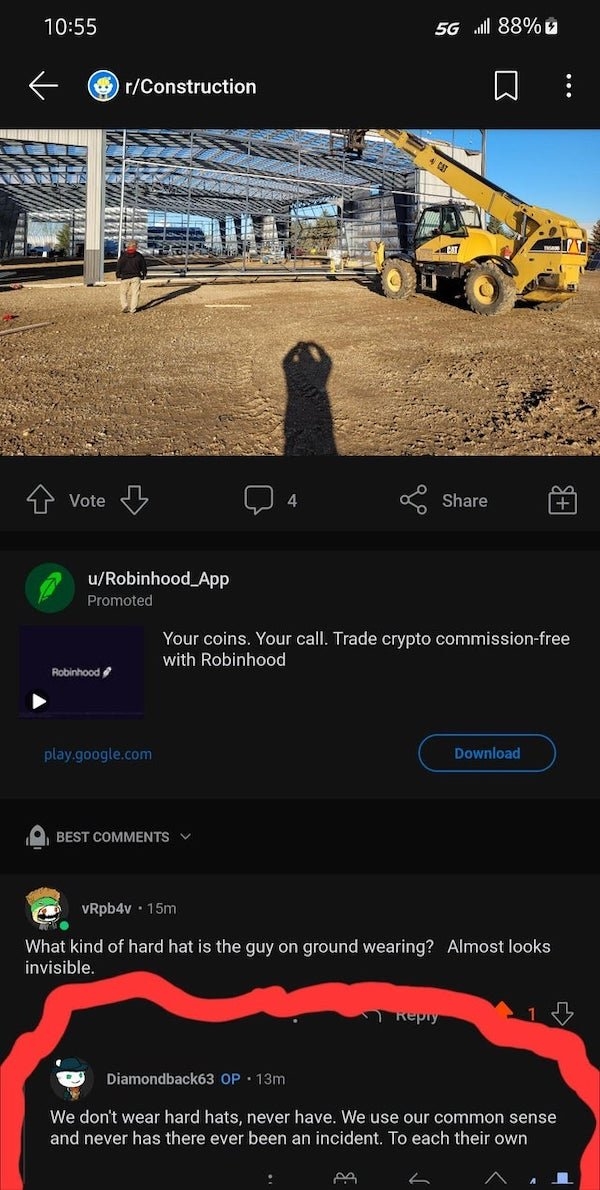Downvote the comment by vRpb4v
The image size is (600, 1190).
[x=562, y=1014]
